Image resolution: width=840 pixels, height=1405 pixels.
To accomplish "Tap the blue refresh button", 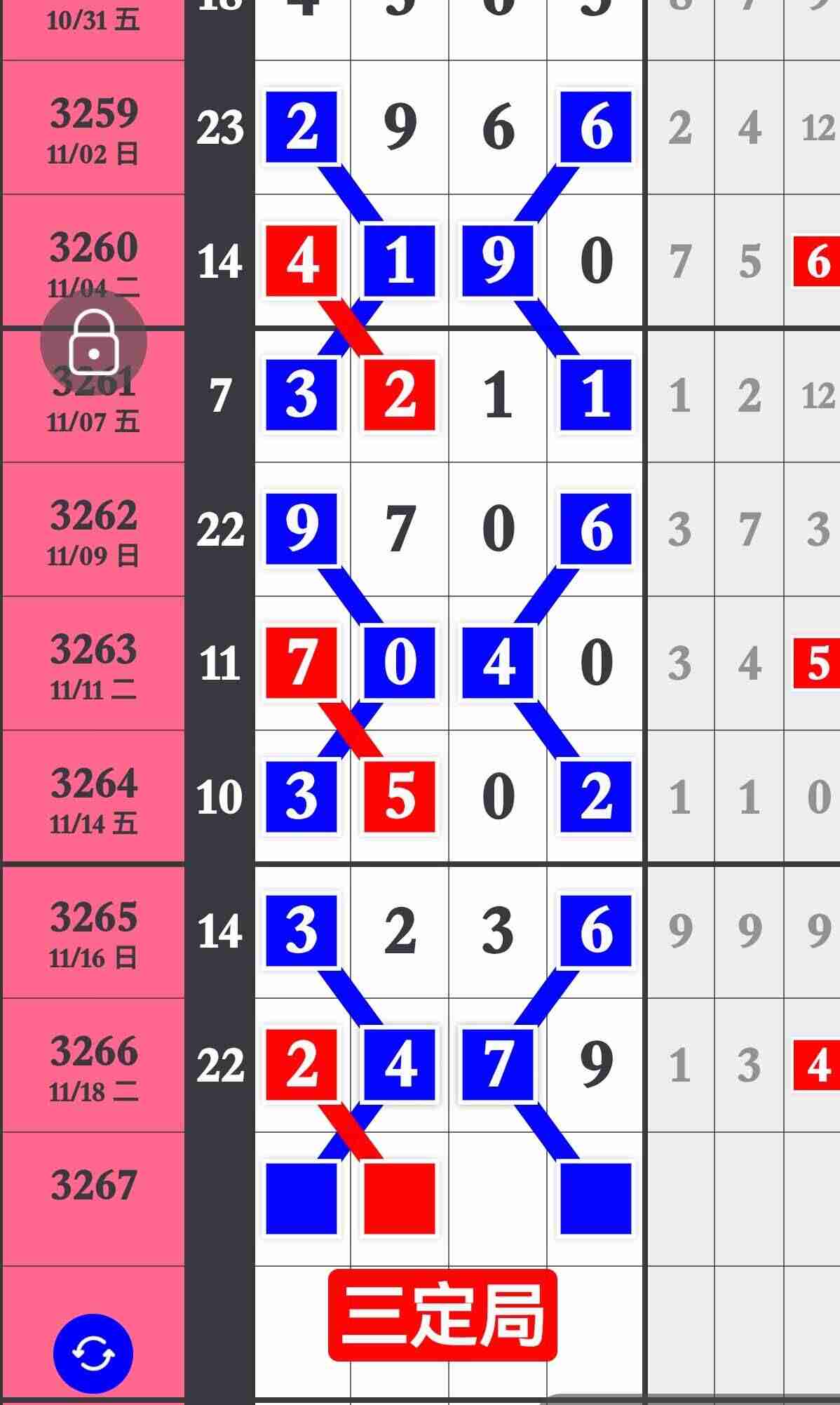I will (93, 1353).
